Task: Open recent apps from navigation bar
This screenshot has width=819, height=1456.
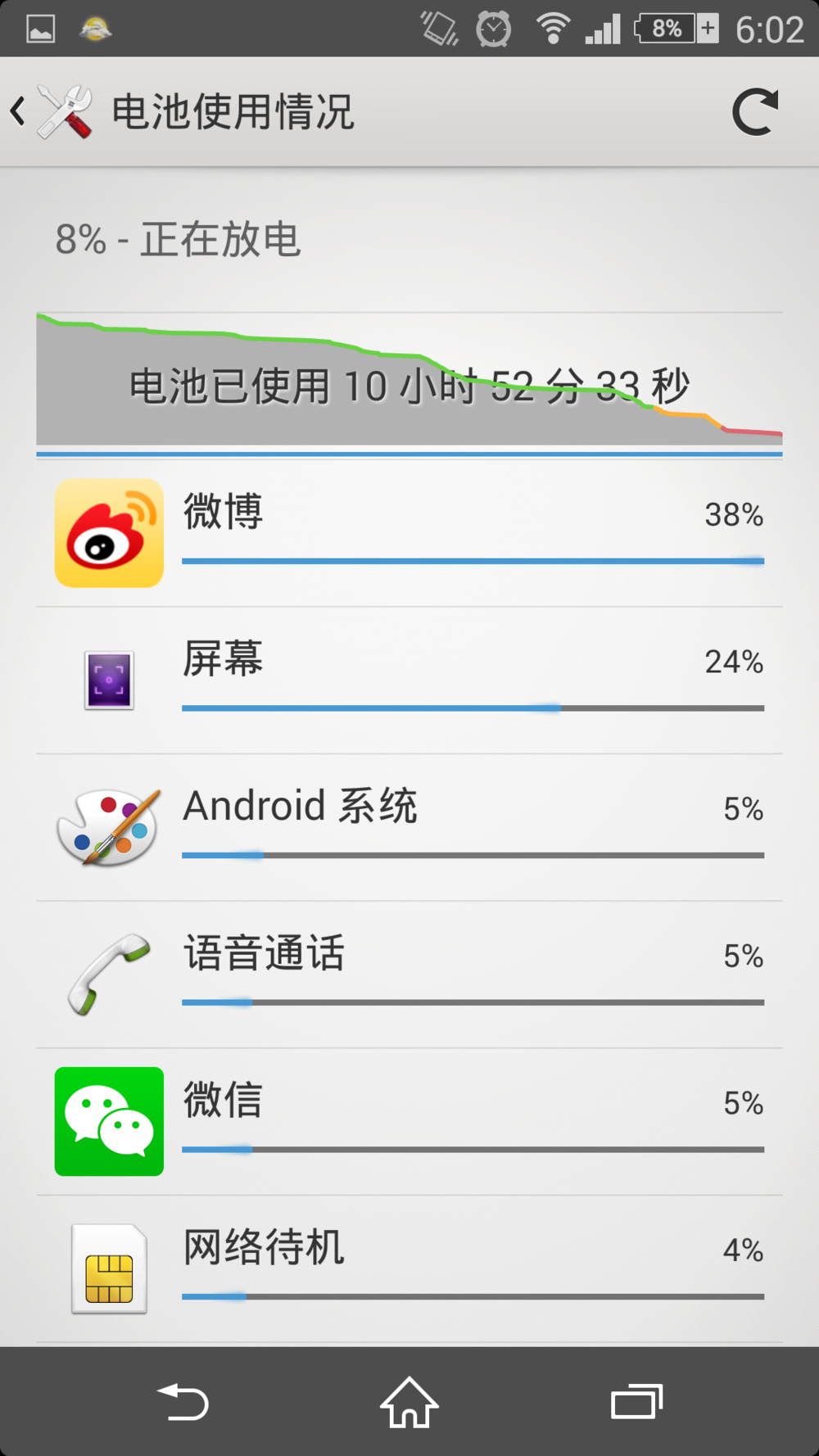Action: point(636,1402)
